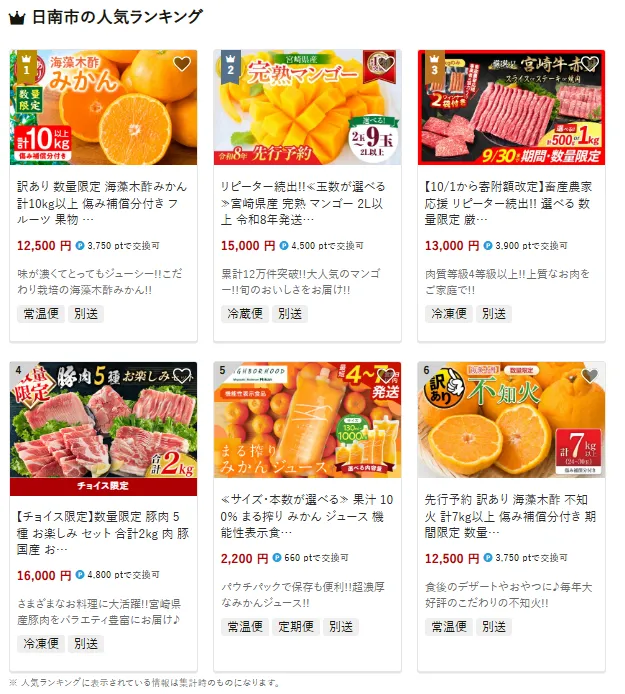
Task: Favorite the 宮崎牛 item with the heart
Action: coord(589,64)
